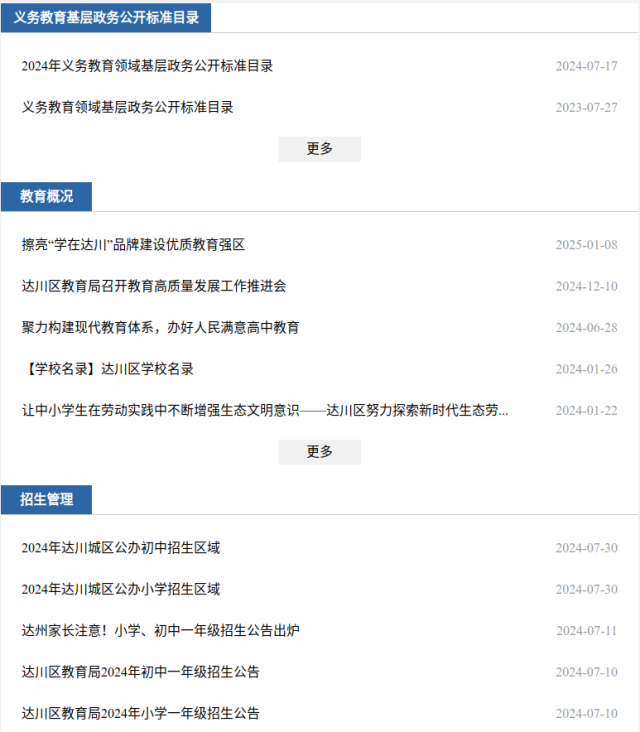640x732 pixels.
Task: Open 达川区教育局2024年初中一年级招生公告
Action: pyautogui.click(x=140, y=672)
